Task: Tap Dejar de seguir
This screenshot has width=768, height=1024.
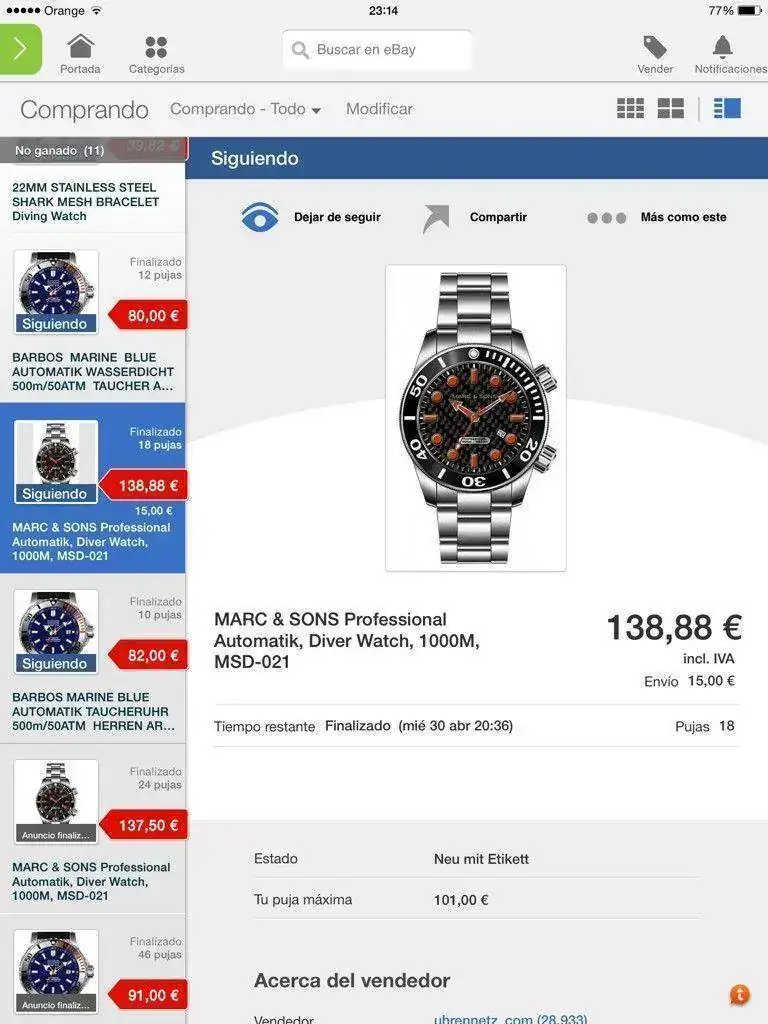Action: tap(311, 217)
